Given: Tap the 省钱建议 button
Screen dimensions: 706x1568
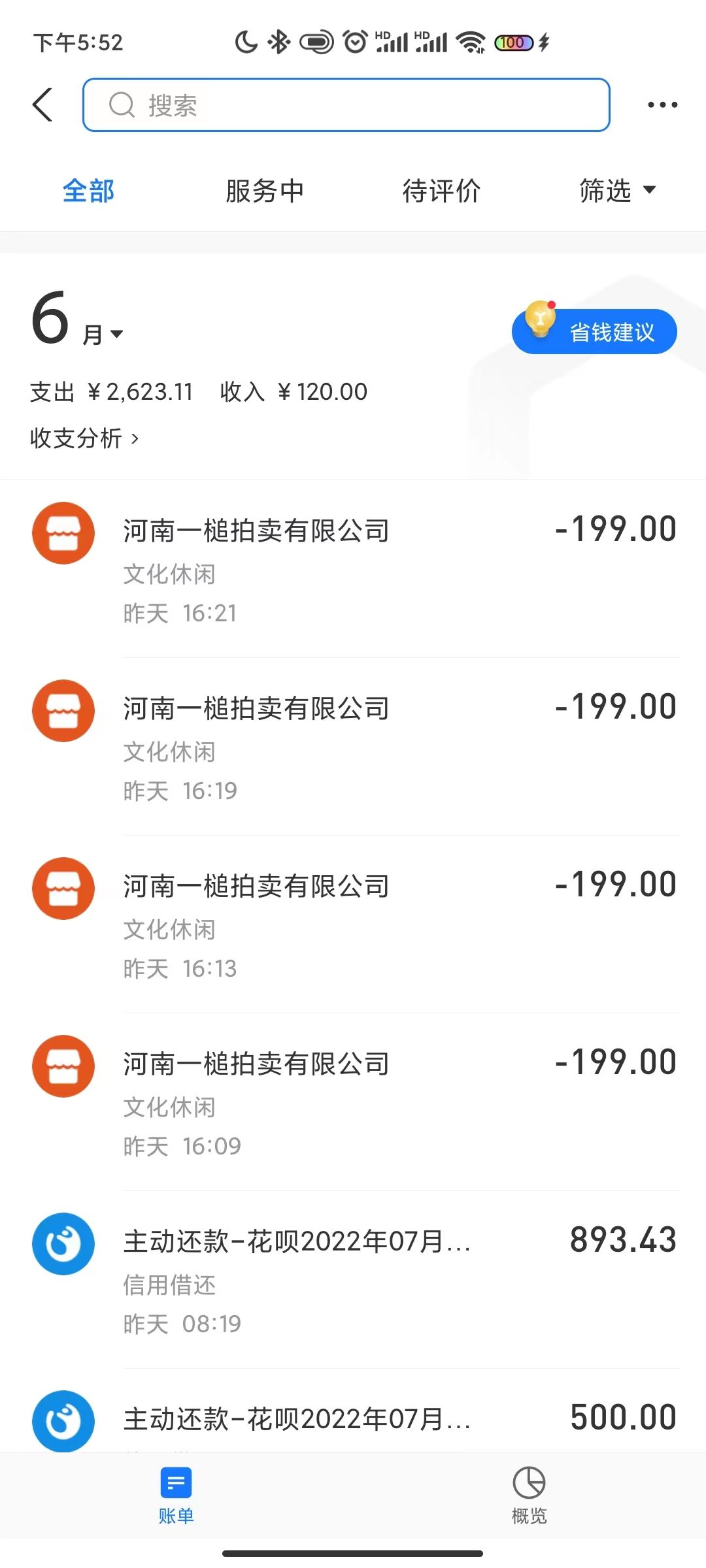Looking at the screenshot, I should 595,331.
